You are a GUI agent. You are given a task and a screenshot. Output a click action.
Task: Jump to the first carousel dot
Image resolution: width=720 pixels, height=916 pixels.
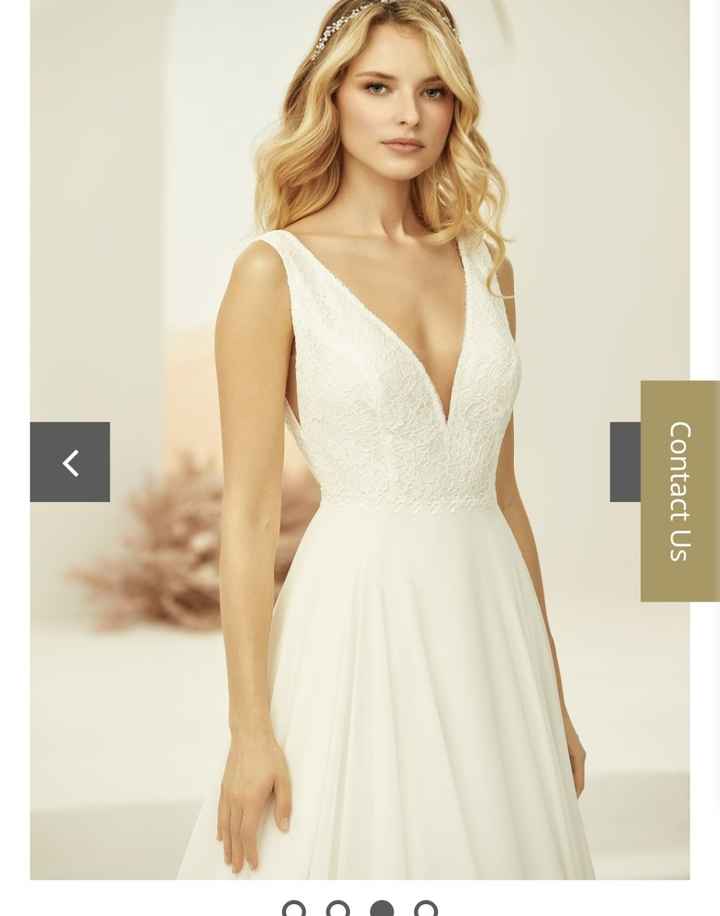click(x=294, y=909)
